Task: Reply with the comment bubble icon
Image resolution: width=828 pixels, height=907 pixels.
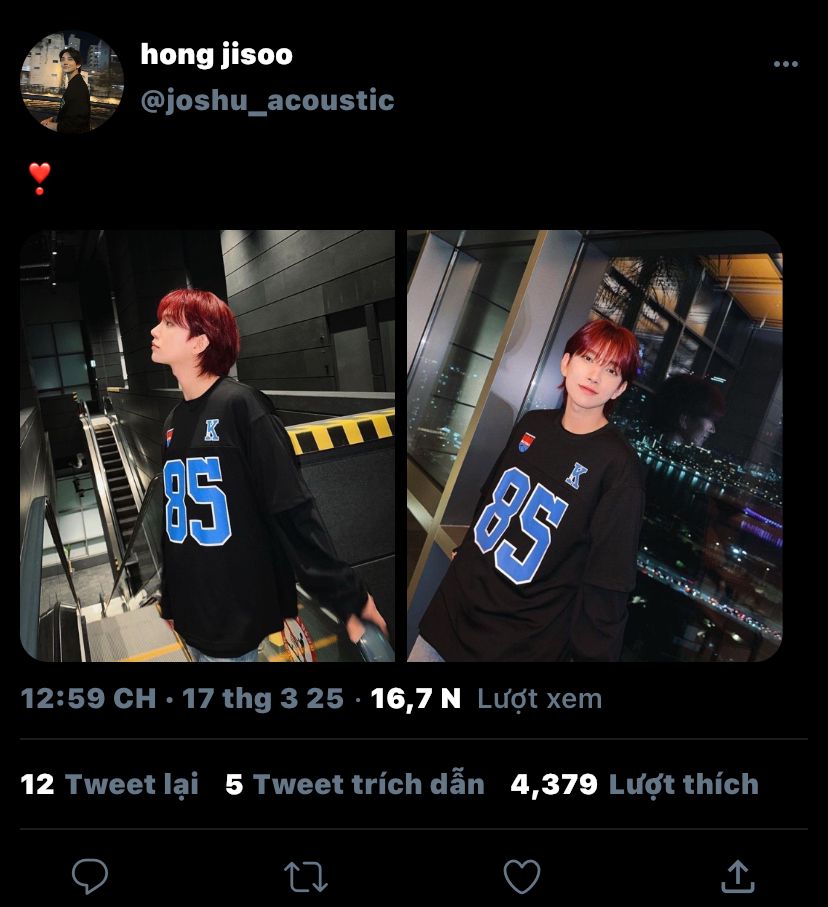Action: point(90,876)
